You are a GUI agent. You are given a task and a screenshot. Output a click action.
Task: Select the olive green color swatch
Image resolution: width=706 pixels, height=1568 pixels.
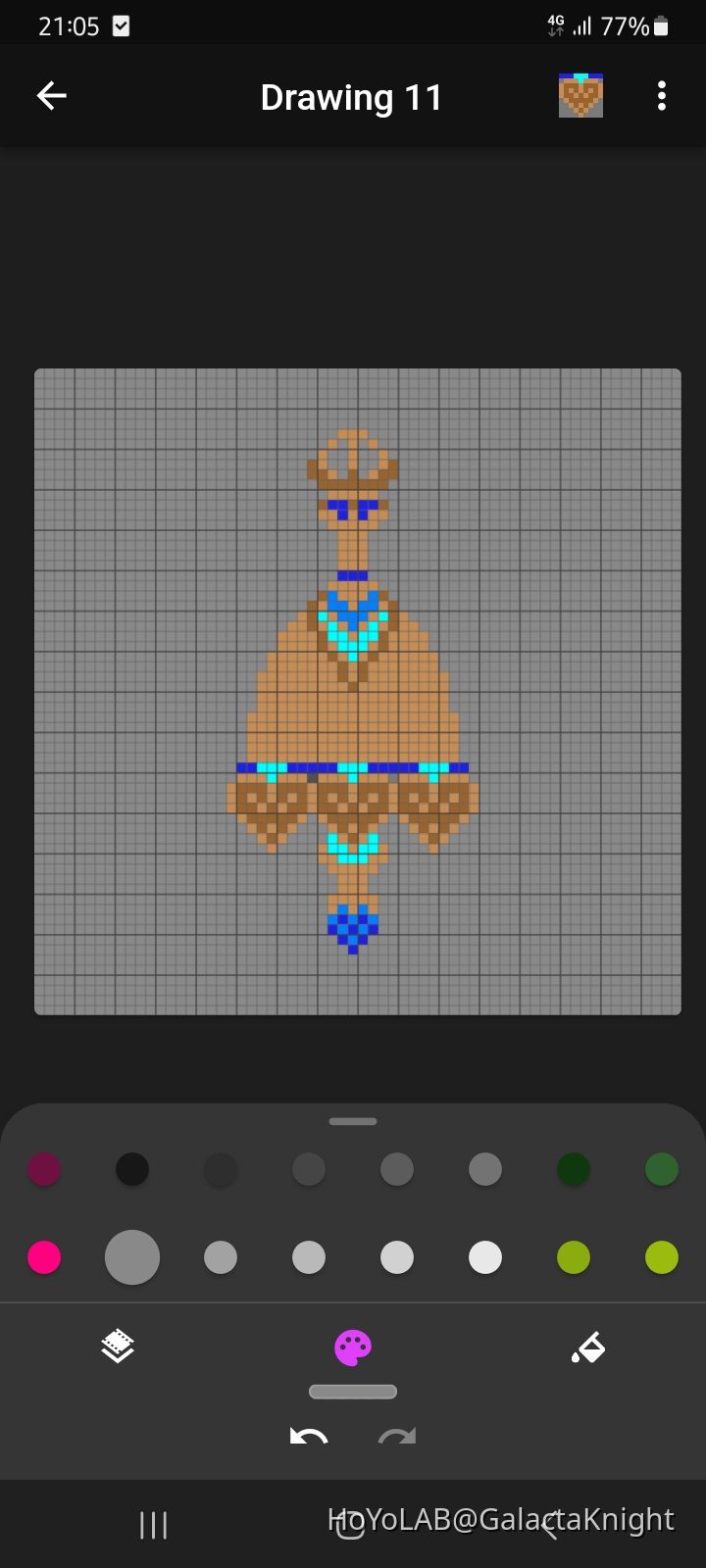click(x=574, y=1257)
